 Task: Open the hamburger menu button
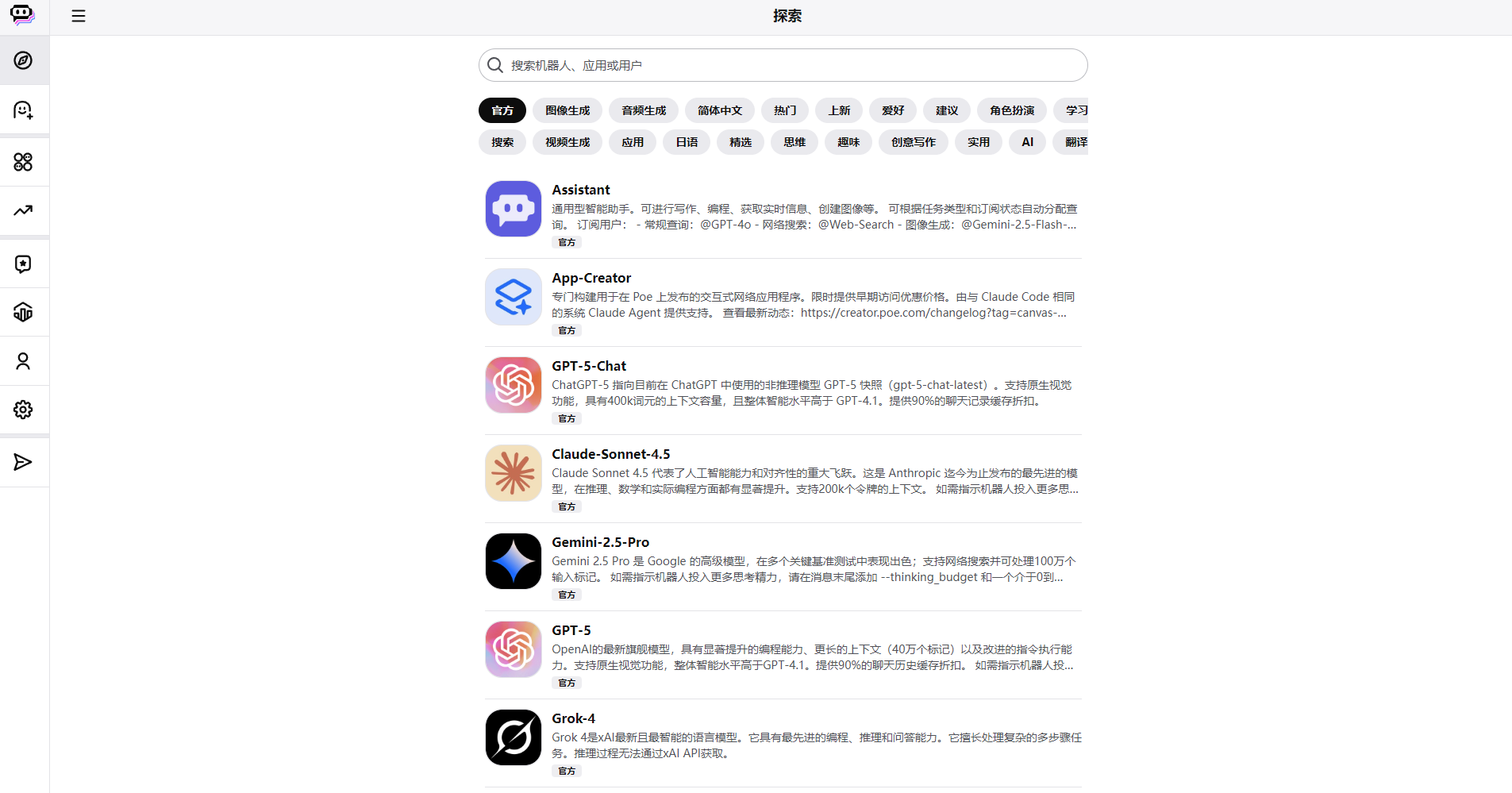tap(78, 16)
